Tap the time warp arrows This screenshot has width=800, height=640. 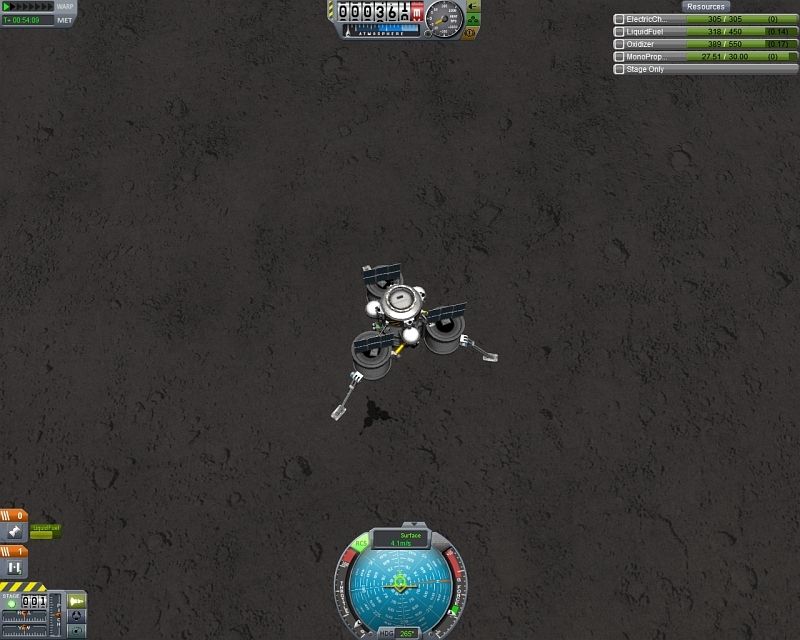pyautogui.click(x=27, y=6)
